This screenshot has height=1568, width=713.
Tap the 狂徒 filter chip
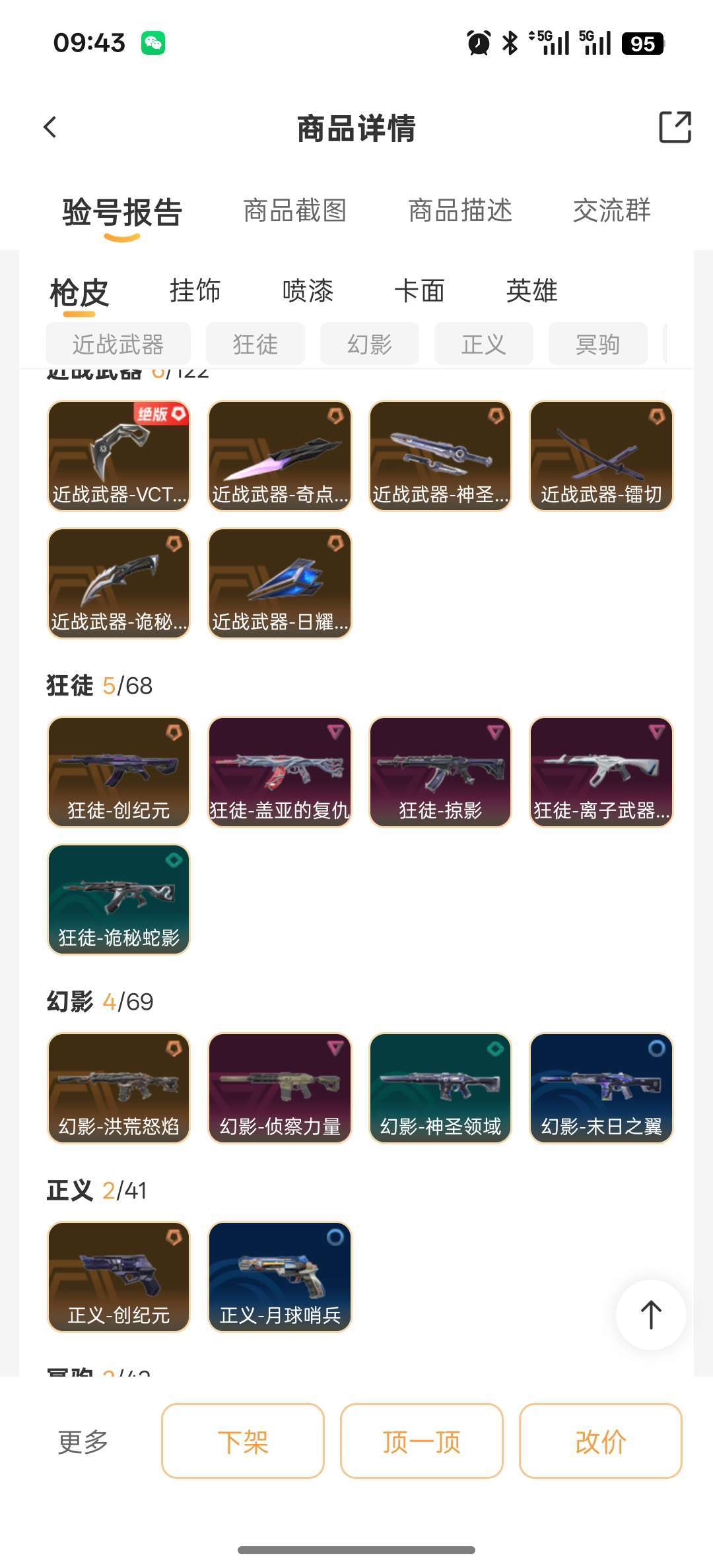click(255, 344)
